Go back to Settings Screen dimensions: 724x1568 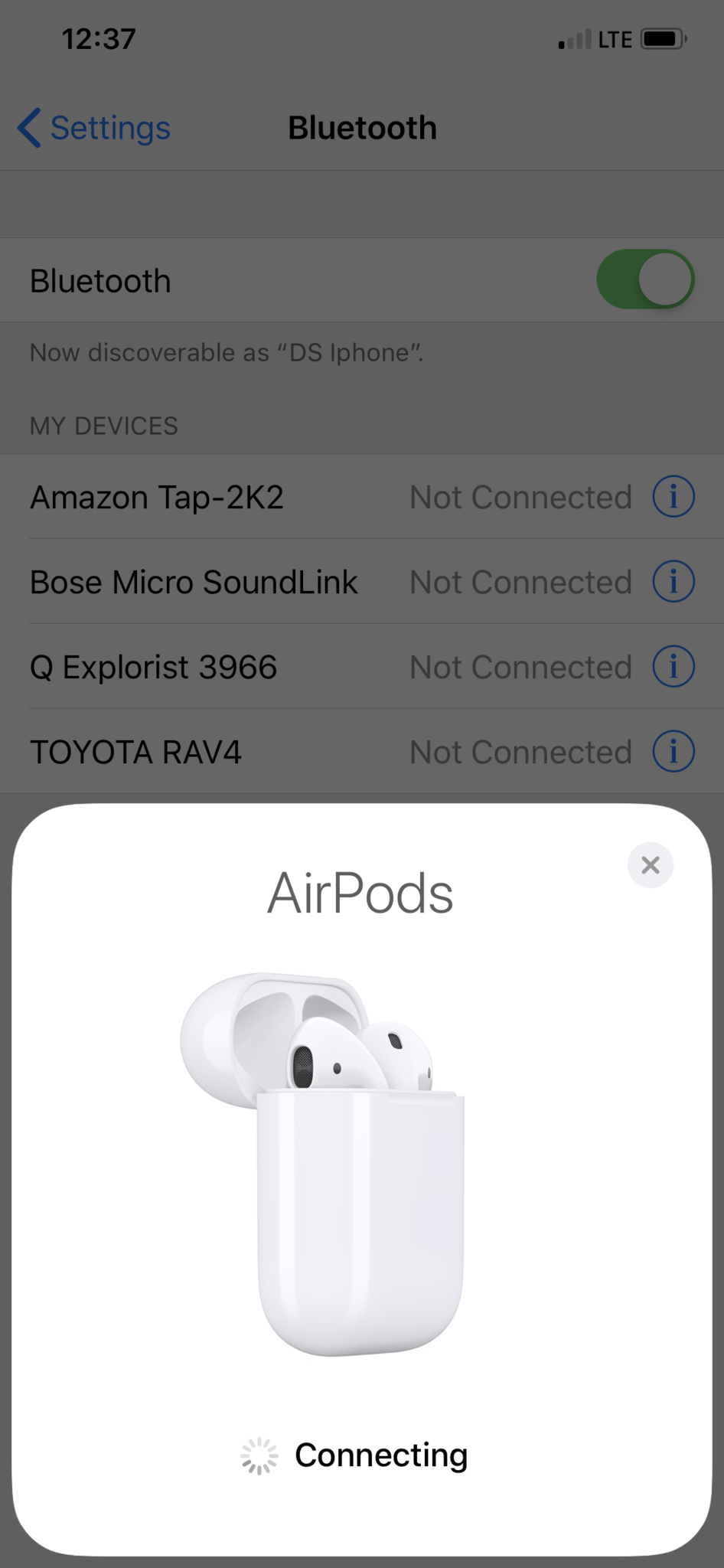95,128
